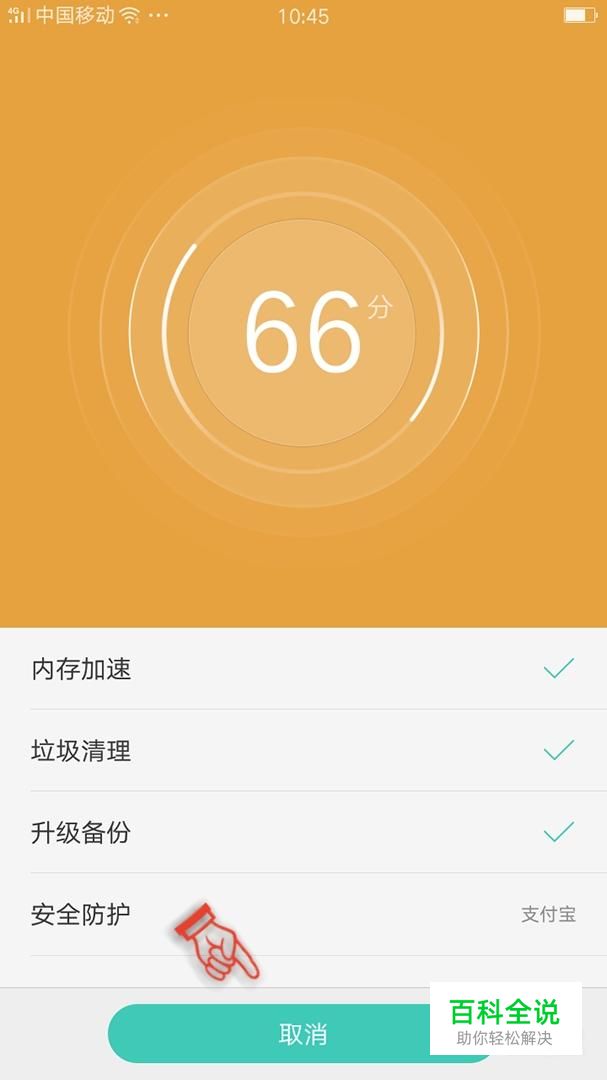Open the 安全防护 row
The height and width of the screenshot is (1080, 607).
(x=303, y=914)
